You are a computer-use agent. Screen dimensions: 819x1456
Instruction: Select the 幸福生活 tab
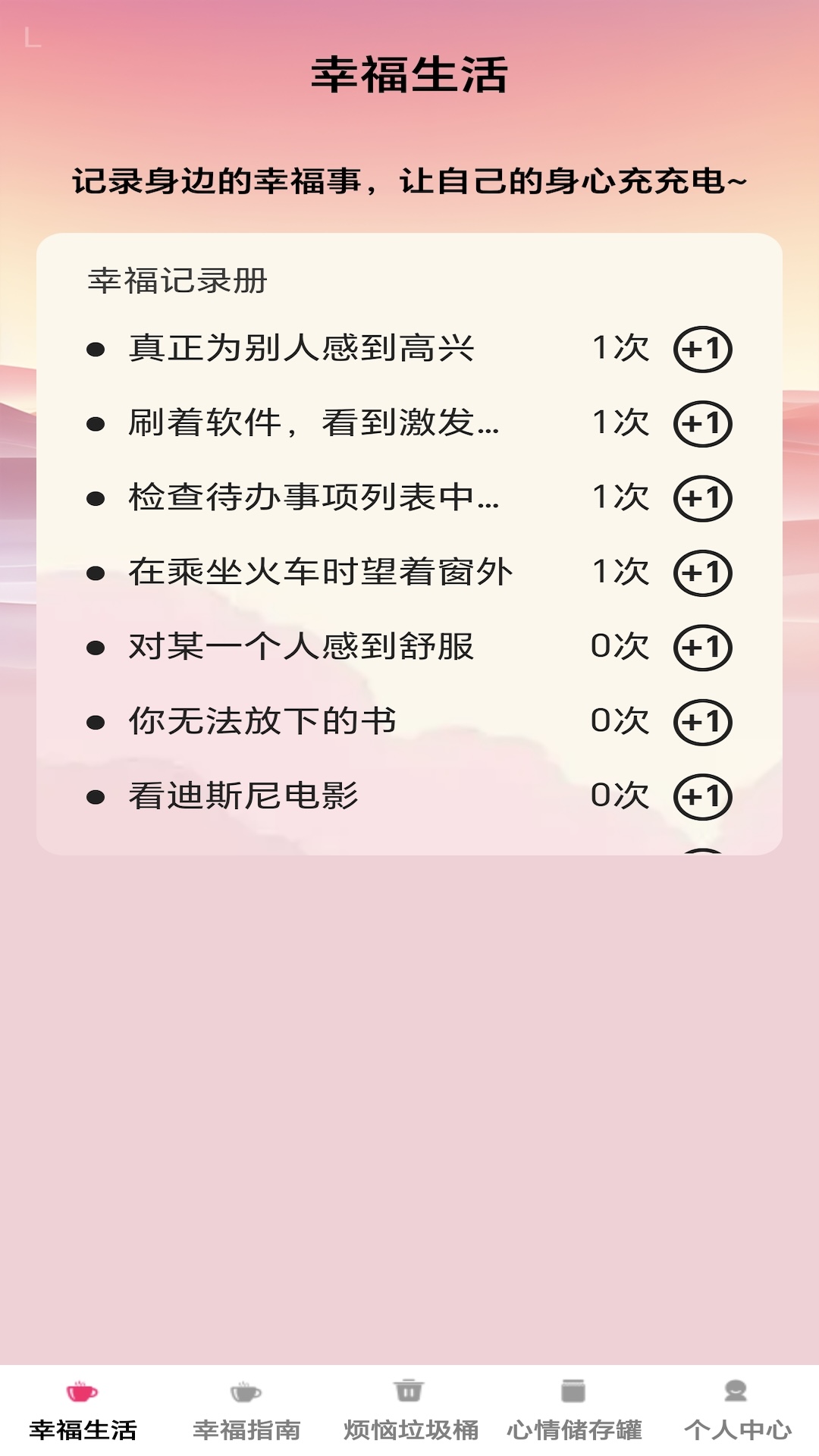(83, 1410)
